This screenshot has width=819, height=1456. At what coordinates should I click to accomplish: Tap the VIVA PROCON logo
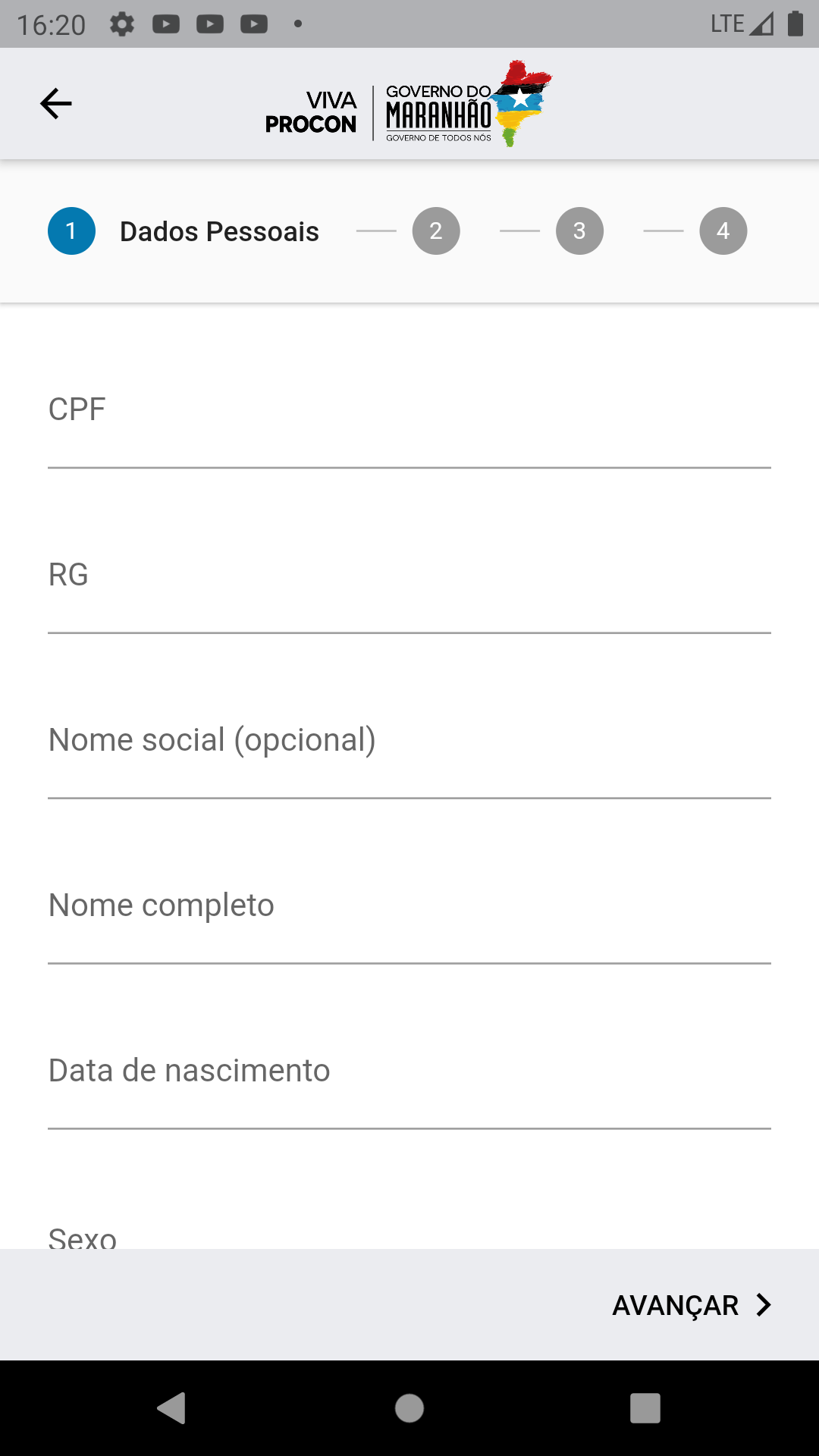point(310,111)
